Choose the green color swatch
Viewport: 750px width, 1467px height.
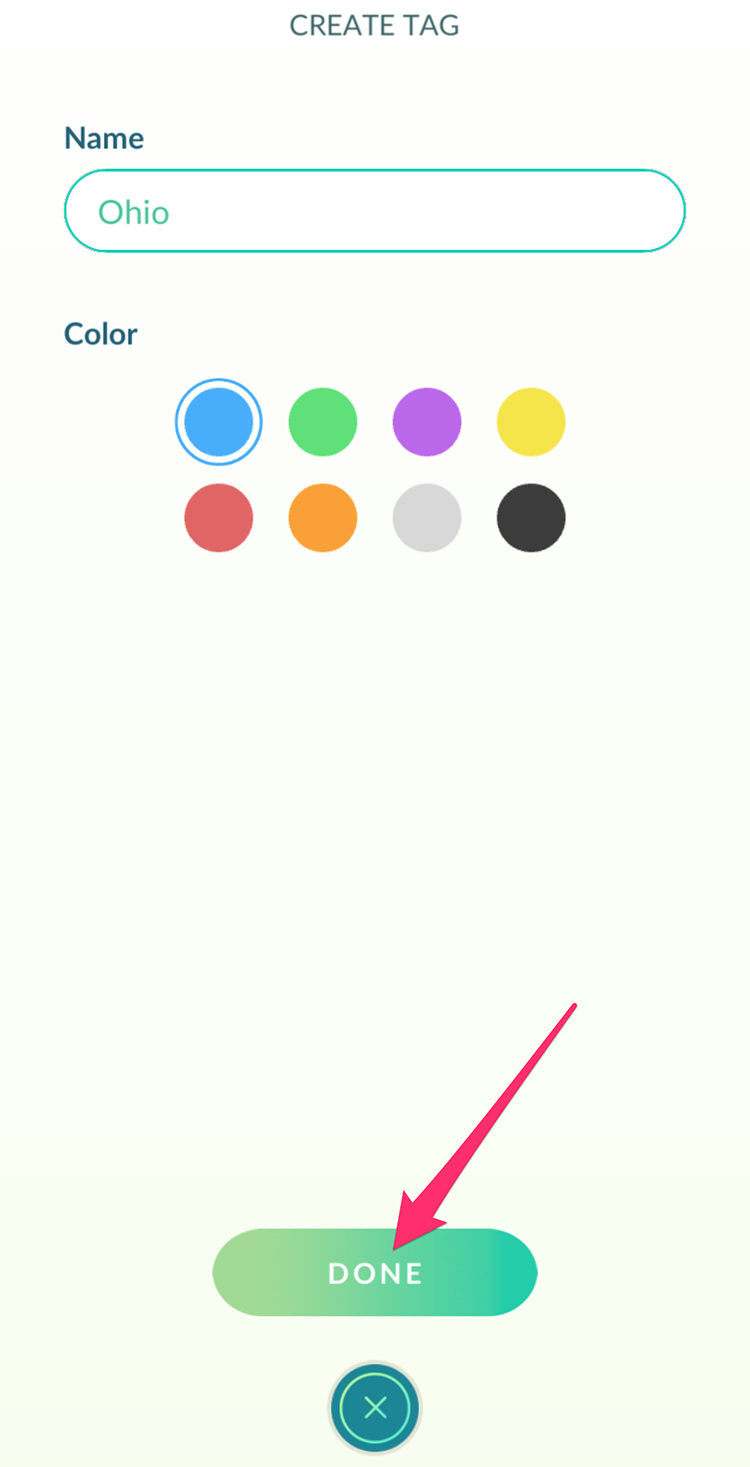coord(323,422)
